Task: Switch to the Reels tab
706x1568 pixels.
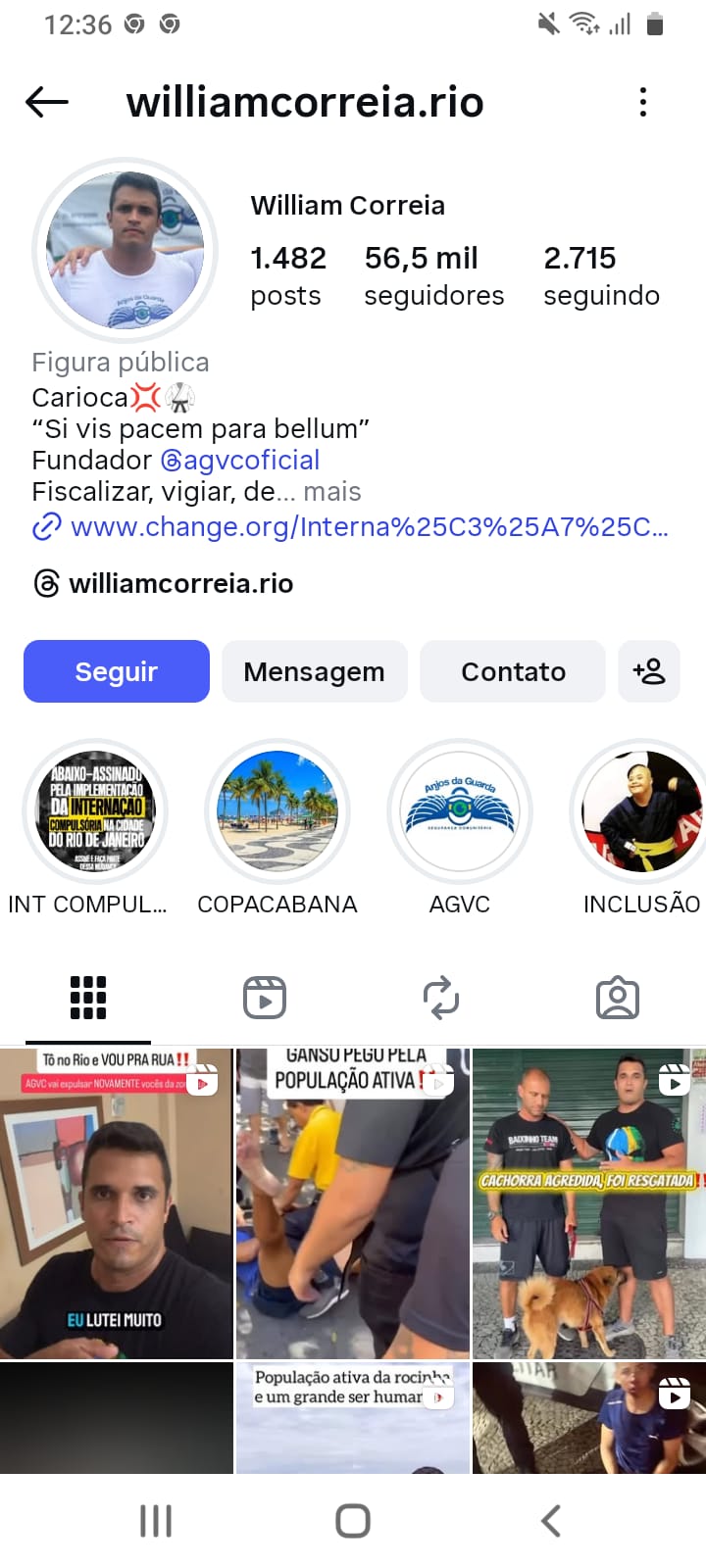Action: click(265, 998)
